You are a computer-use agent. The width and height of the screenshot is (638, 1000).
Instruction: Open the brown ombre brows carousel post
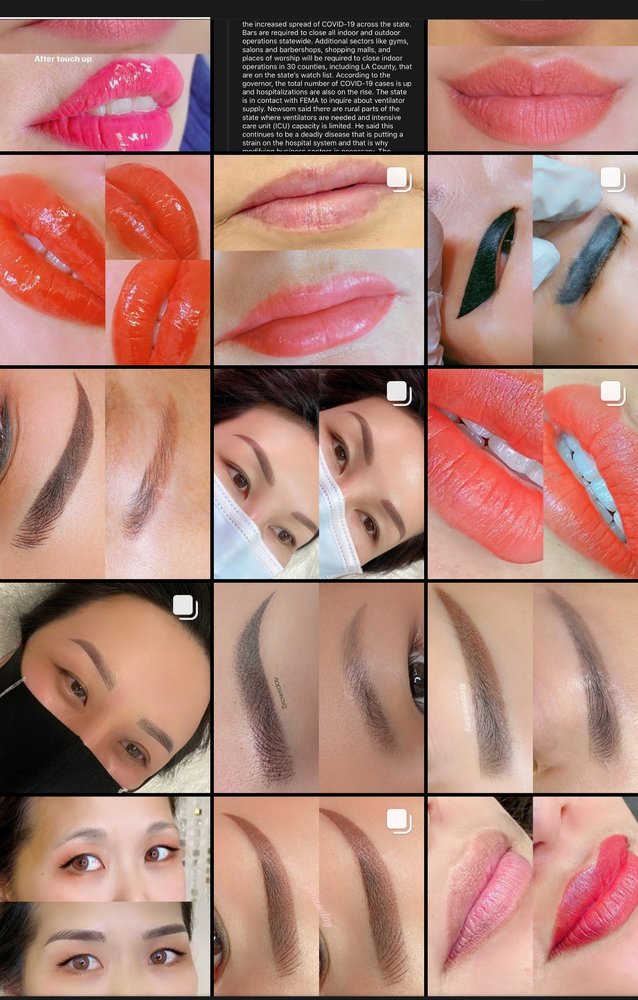coord(318,895)
